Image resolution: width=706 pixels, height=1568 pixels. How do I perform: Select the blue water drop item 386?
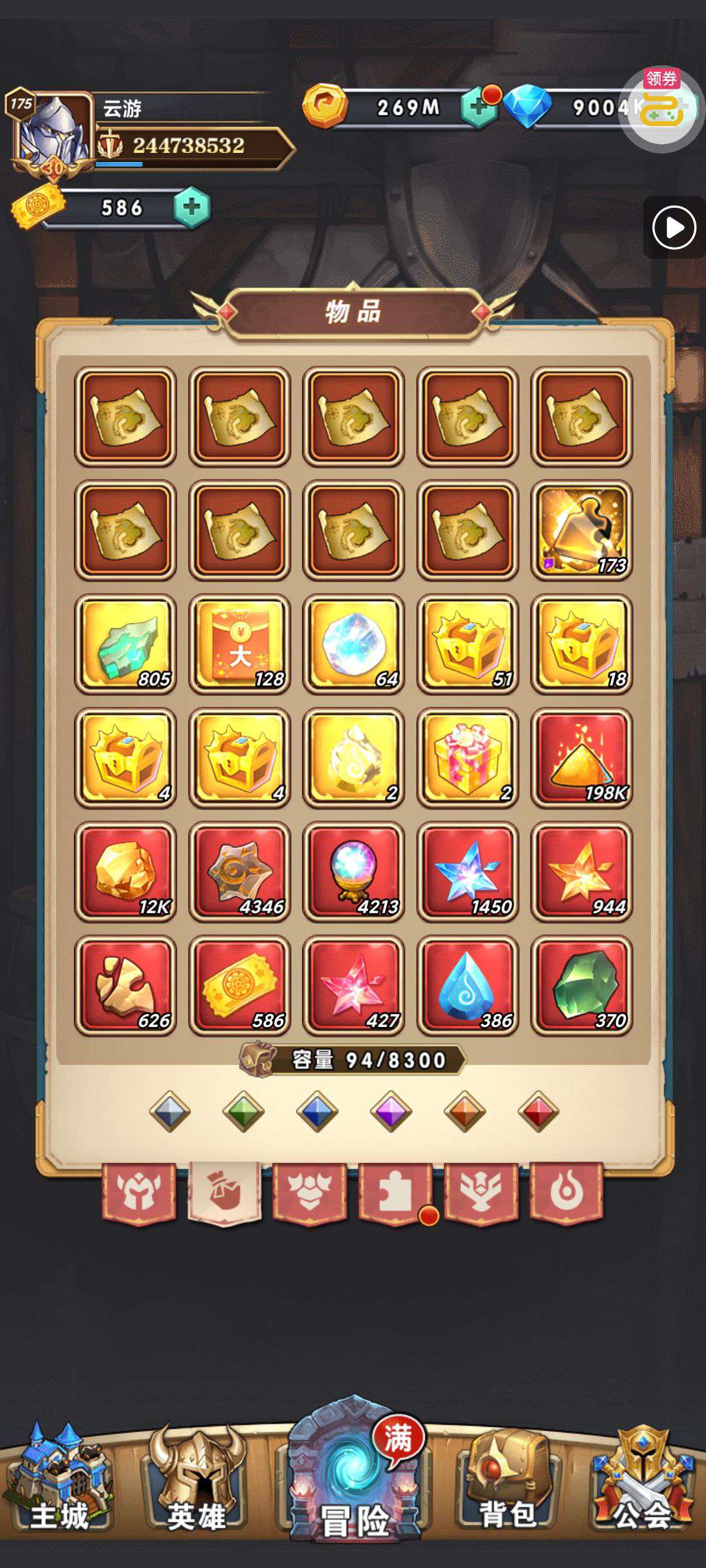pos(467,986)
